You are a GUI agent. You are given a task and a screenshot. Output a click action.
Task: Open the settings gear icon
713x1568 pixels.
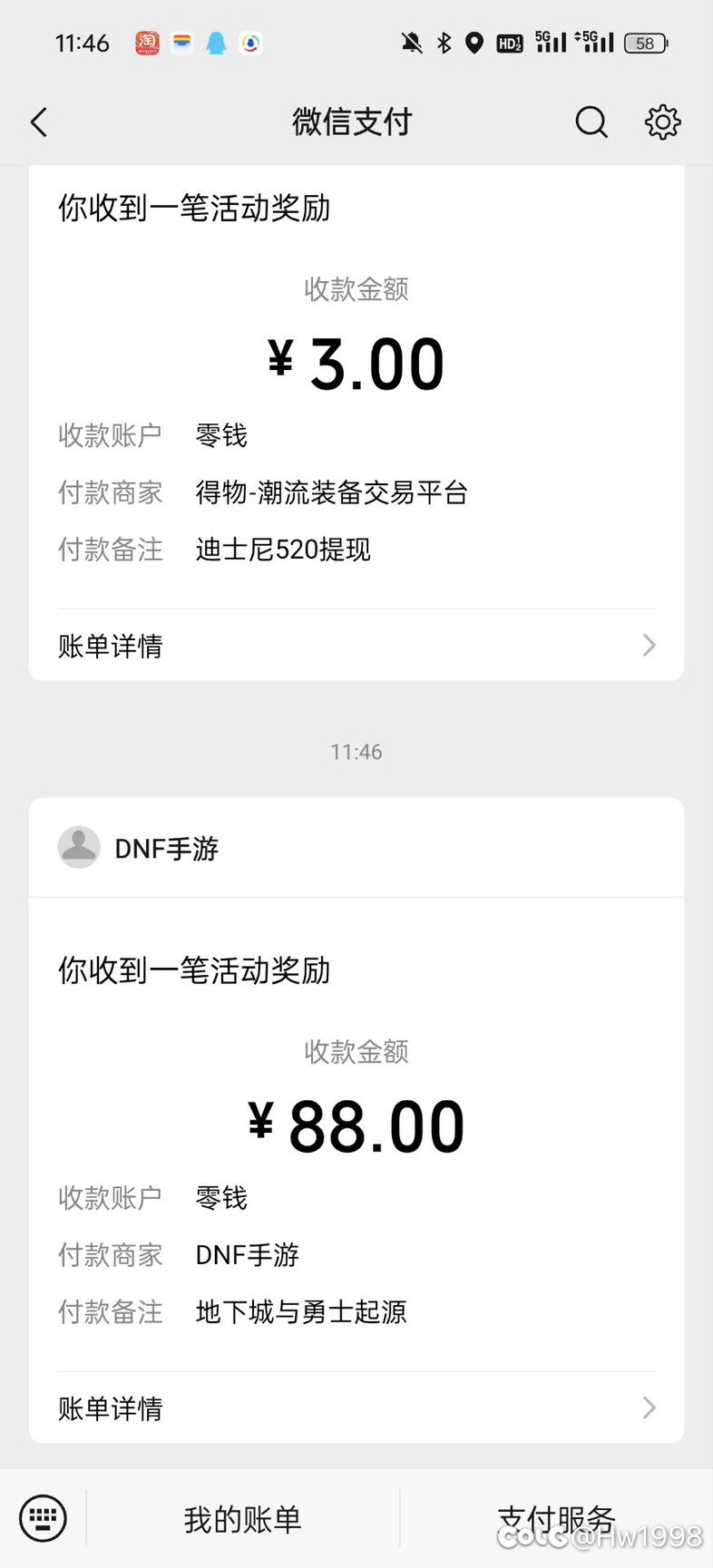(662, 122)
